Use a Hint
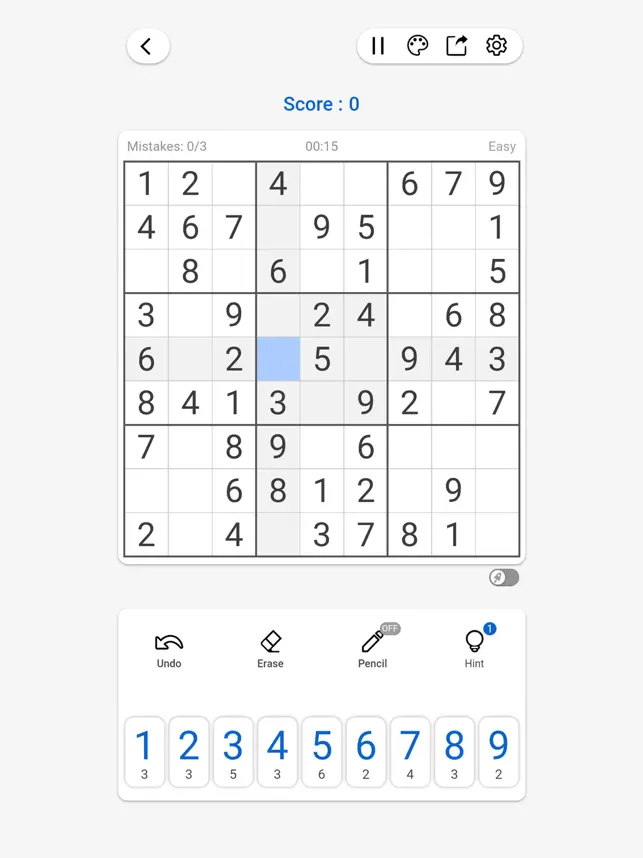 (474, 649)
